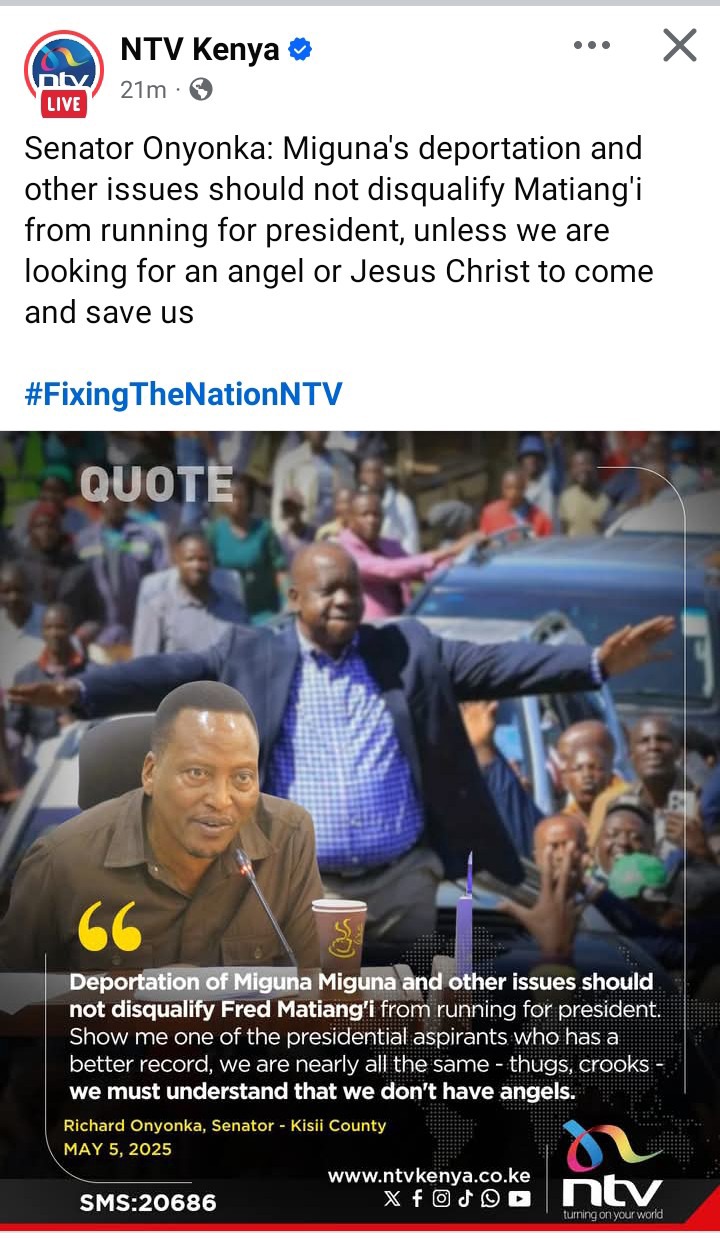Viewport: 720px width, 1240px height.
Task: Open the NTV Kenya profile picture
Action: tap(63, 70)
